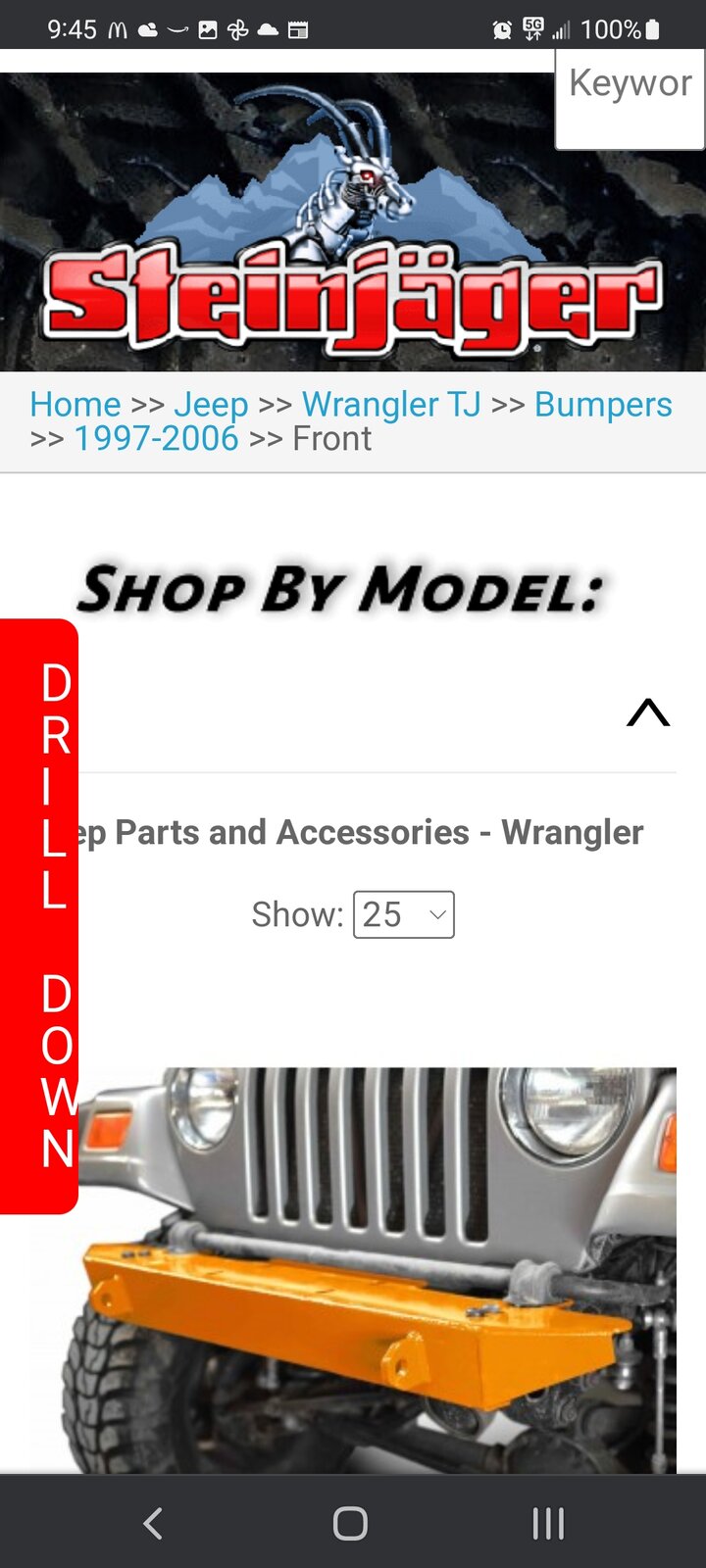This screenshot has width=706, height=1568.
Task: Go back using the system back button
Action: coord(153,1523)
